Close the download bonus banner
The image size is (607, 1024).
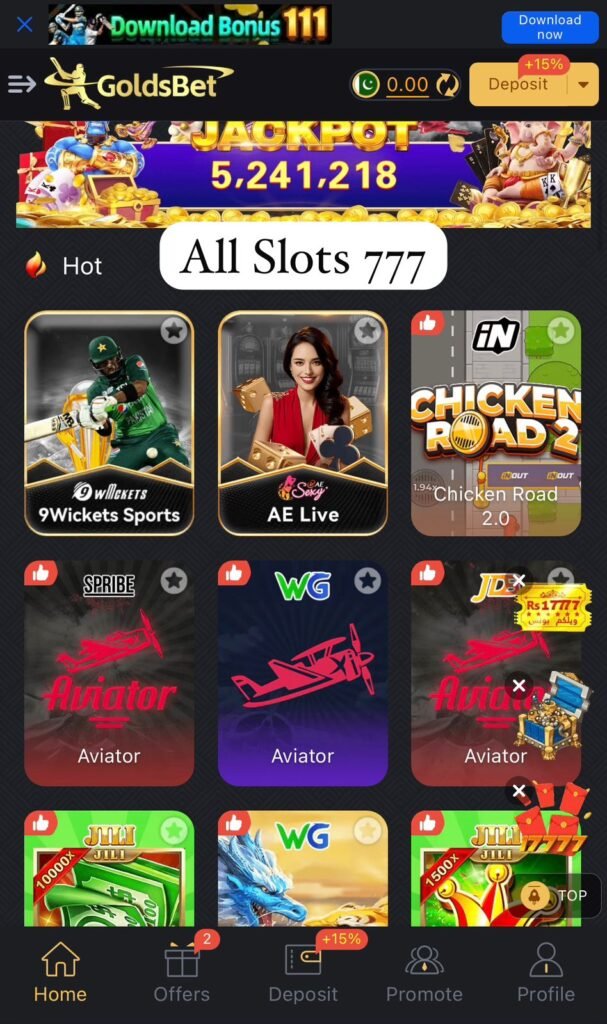25,24
